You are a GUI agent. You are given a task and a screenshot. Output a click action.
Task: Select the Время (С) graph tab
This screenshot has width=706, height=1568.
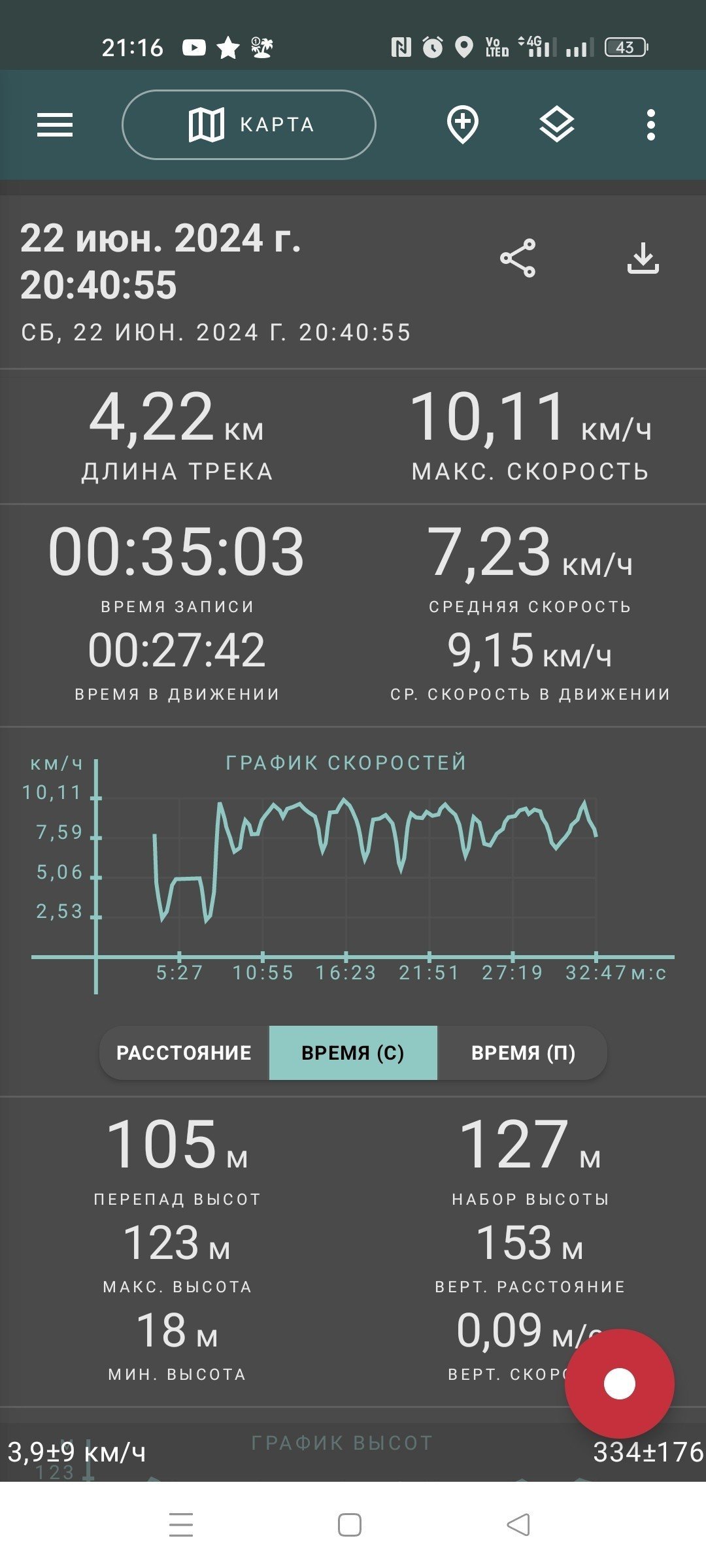(x=353, y=1053)
